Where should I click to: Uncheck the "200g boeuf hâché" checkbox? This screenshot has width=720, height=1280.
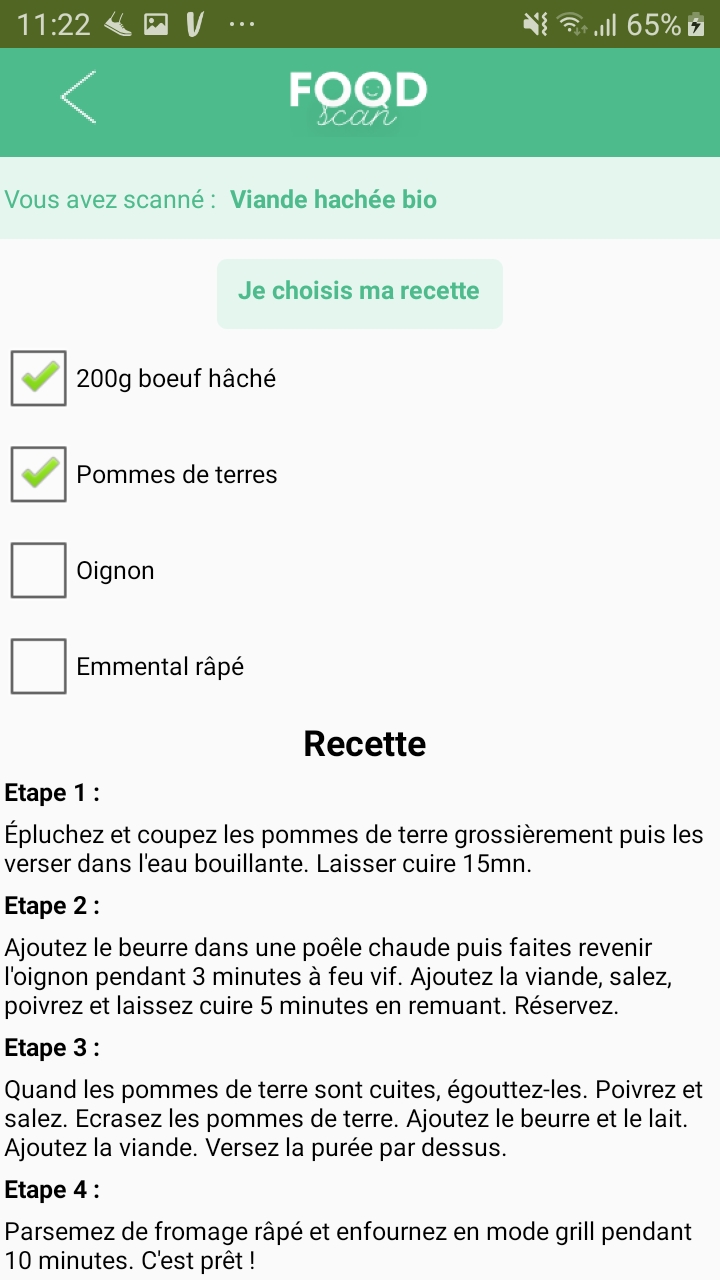pyautogui.click(x=39, y=378)
